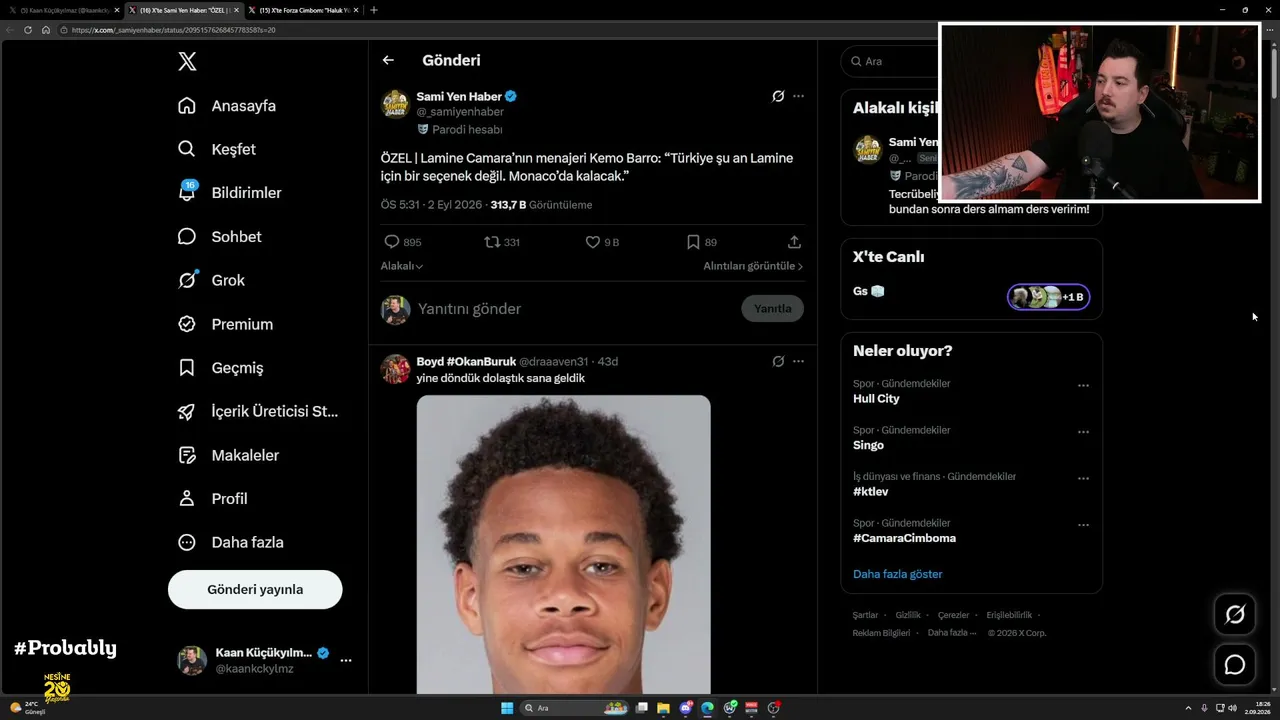The height and width of the screenshot is (720, 1280).
Task: Open Anasayfa in the sidebar
Action: click(226, 106)
